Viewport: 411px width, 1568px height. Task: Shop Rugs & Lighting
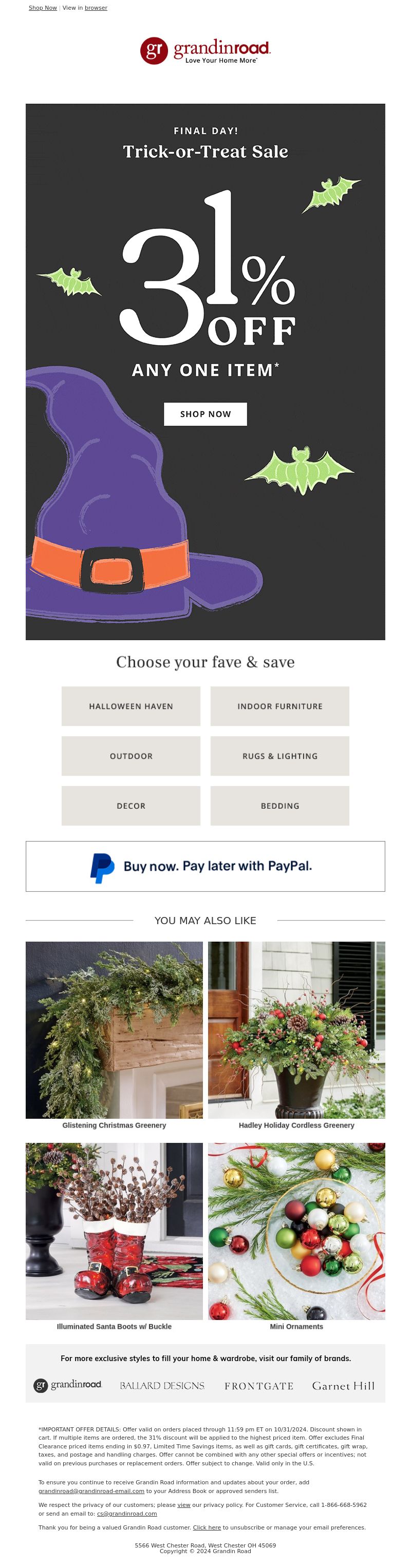[x=279, y=756]
